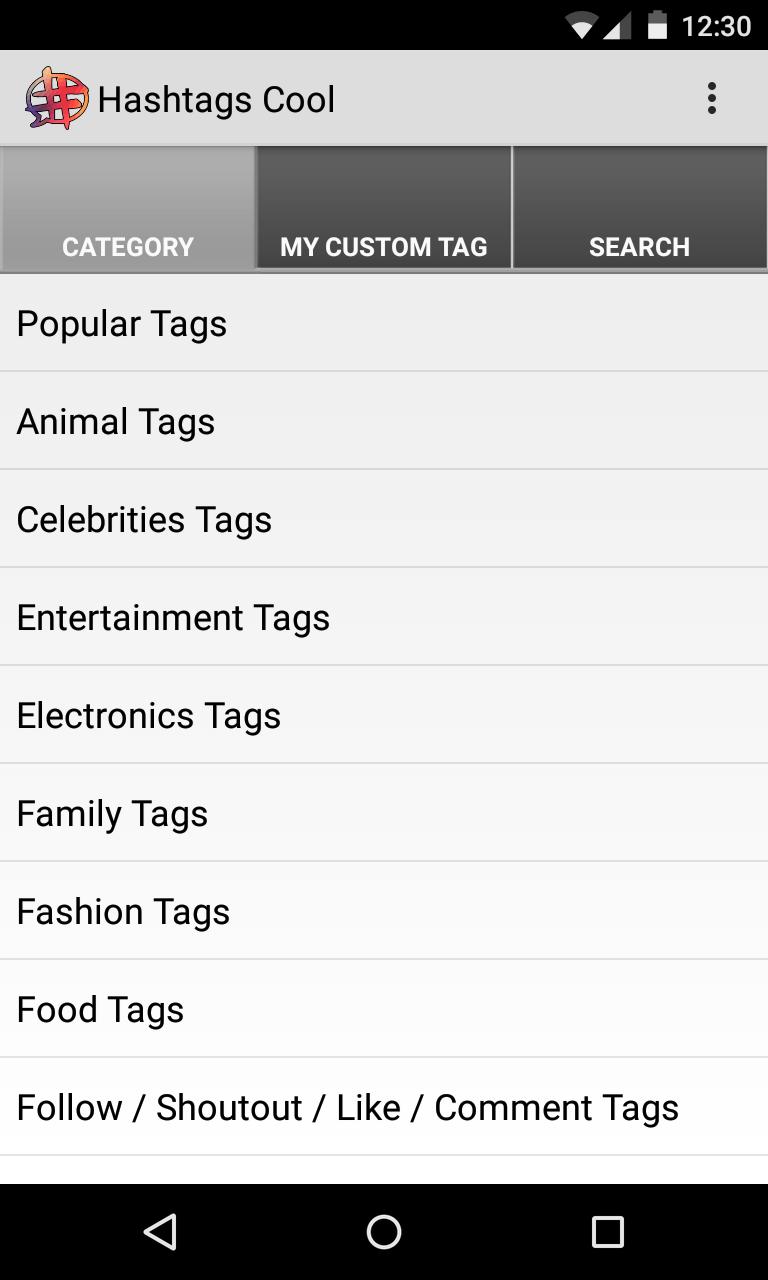This screenshot has width=768, height=1280.
Task: Tap the Hashtags Cool app logo
Action: (55, 97)
